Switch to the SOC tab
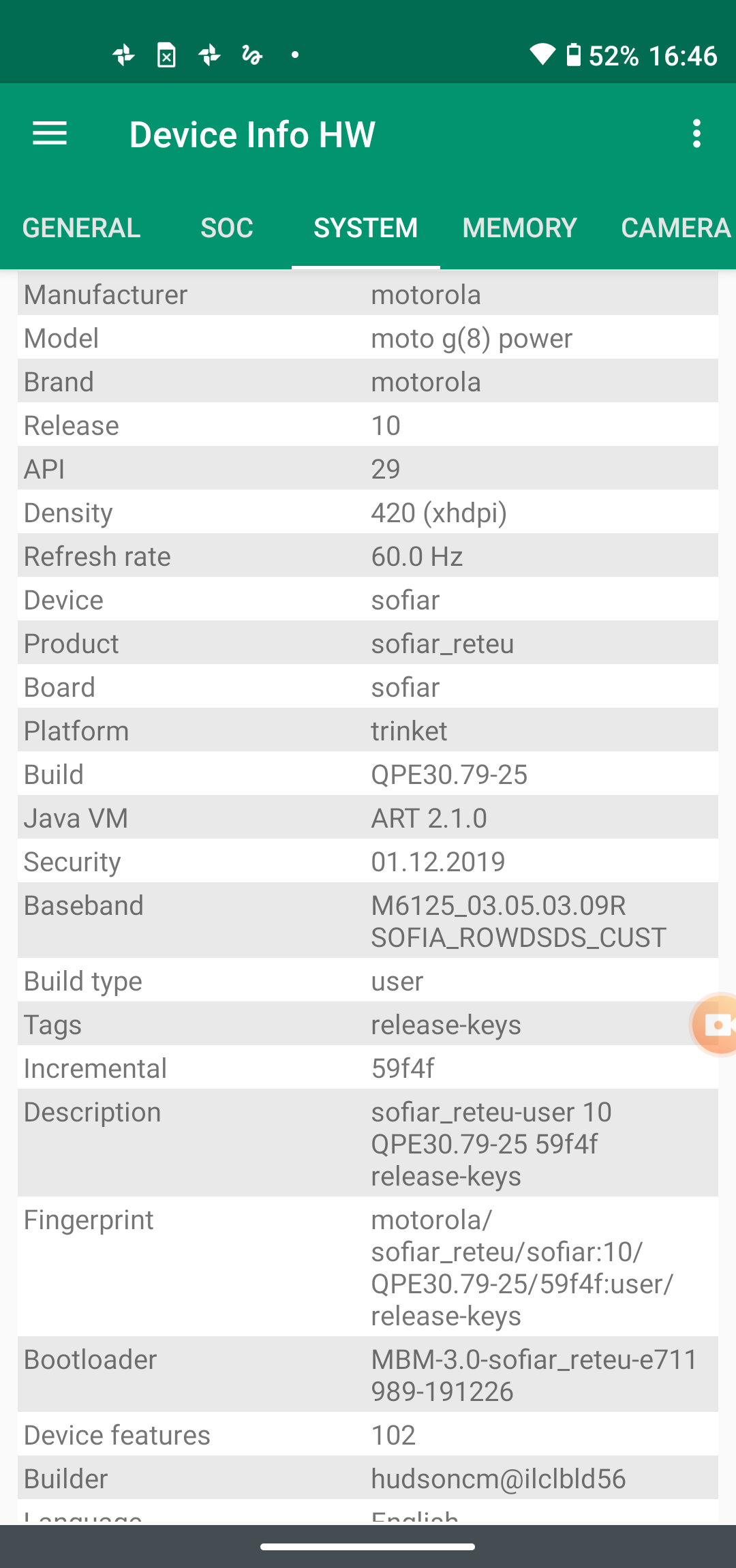The height and width of the screenshot is (1568, 736). pos(226,228)
